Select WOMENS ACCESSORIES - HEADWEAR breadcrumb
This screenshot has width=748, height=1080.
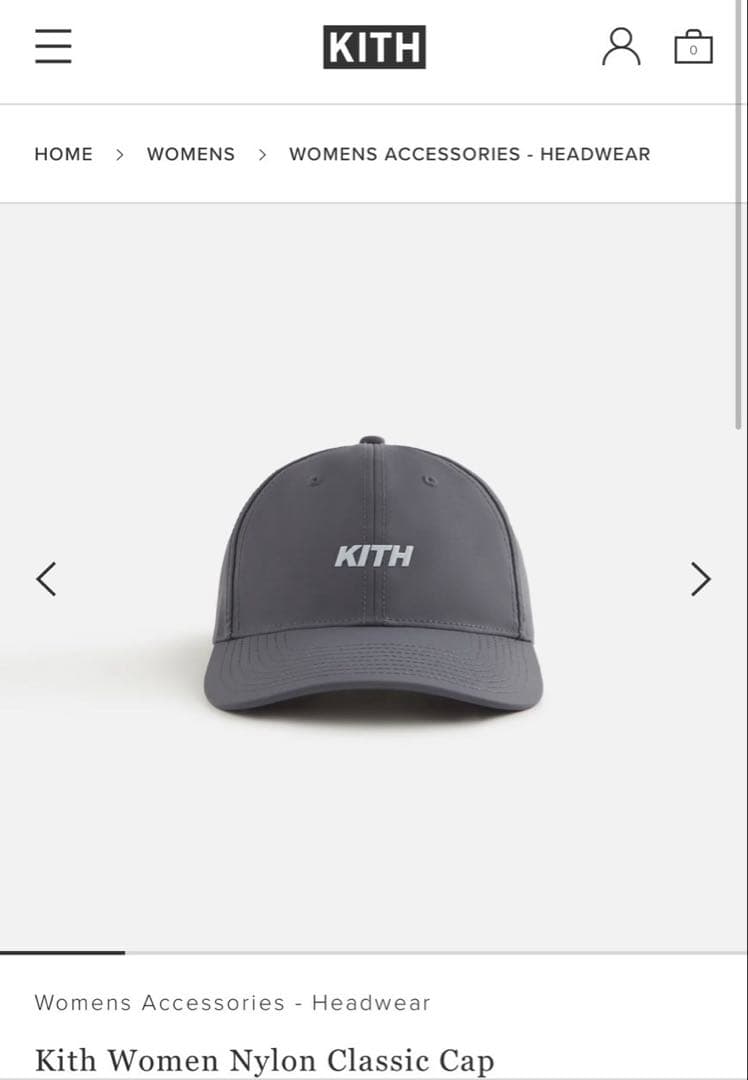click(x=468, y=154)
